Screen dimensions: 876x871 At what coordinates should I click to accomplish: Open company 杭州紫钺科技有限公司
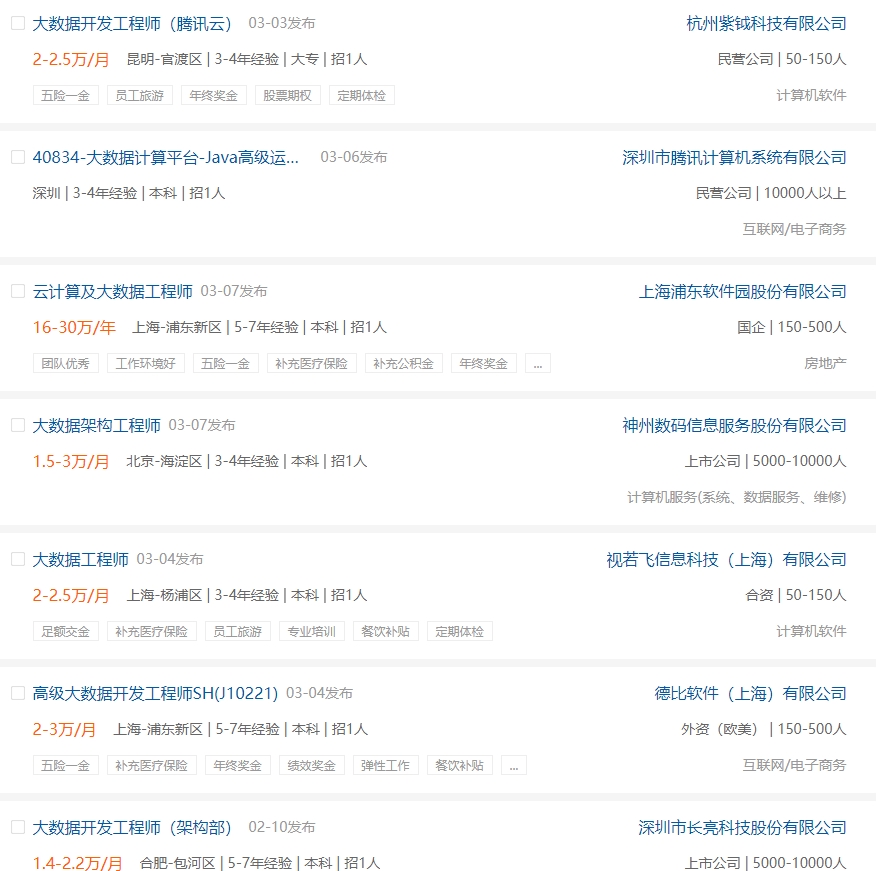click(x=766, y=23)
